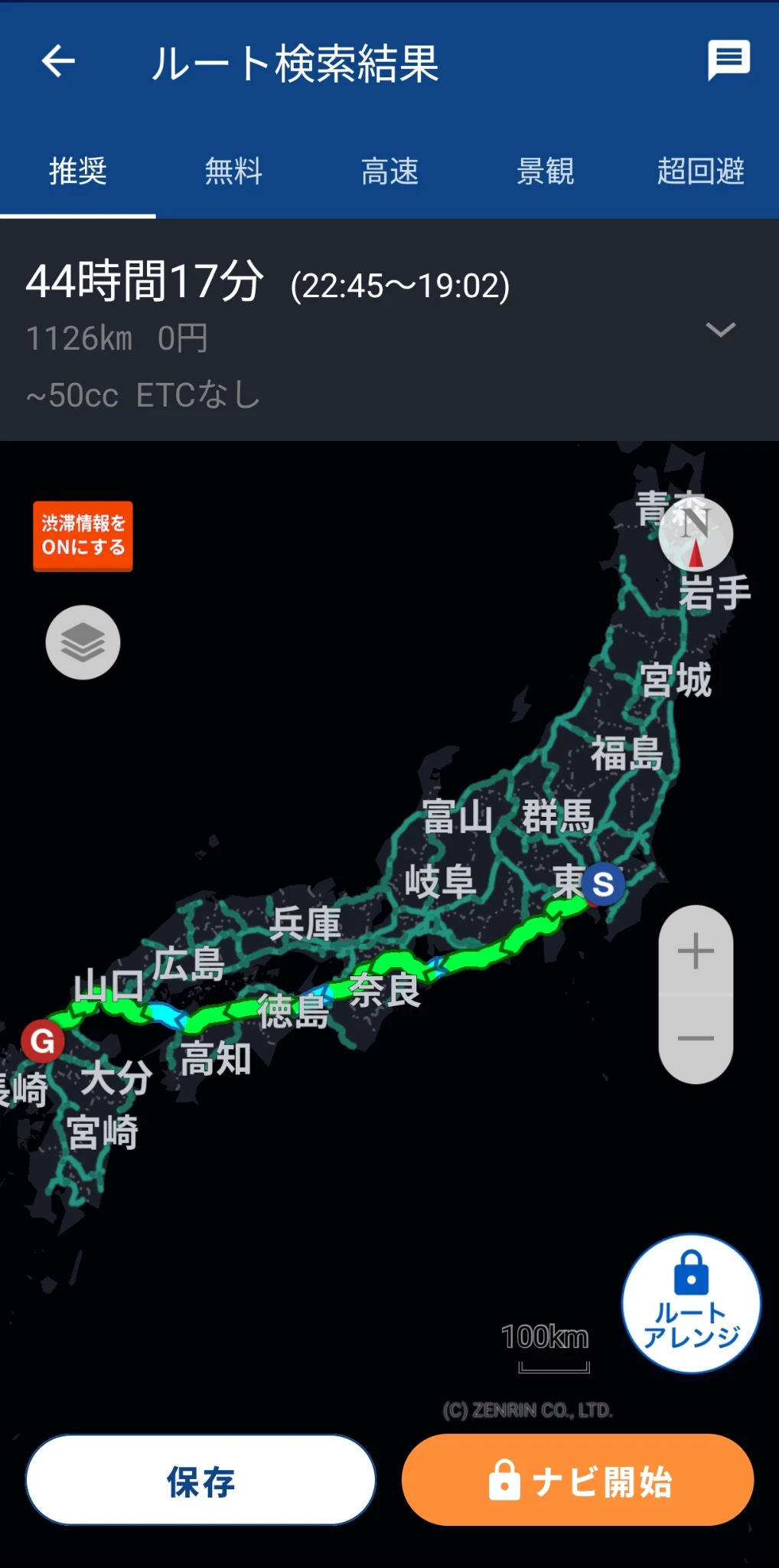The height and width of the screenshot is (1568, 779).
Task: Select the 推奨 route tab
Action: pos(78,171)
